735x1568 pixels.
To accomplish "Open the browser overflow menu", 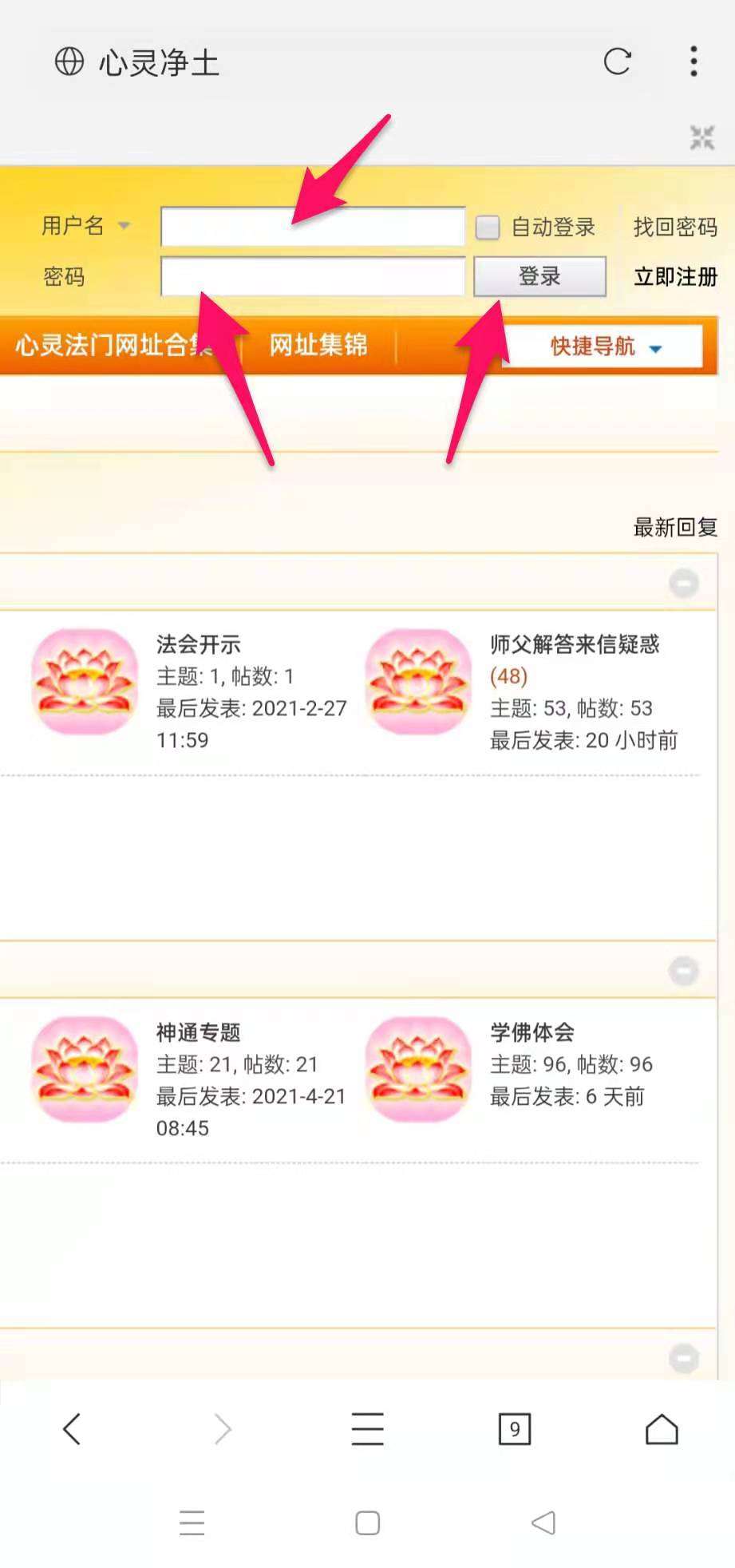I will tap(694, 61).
